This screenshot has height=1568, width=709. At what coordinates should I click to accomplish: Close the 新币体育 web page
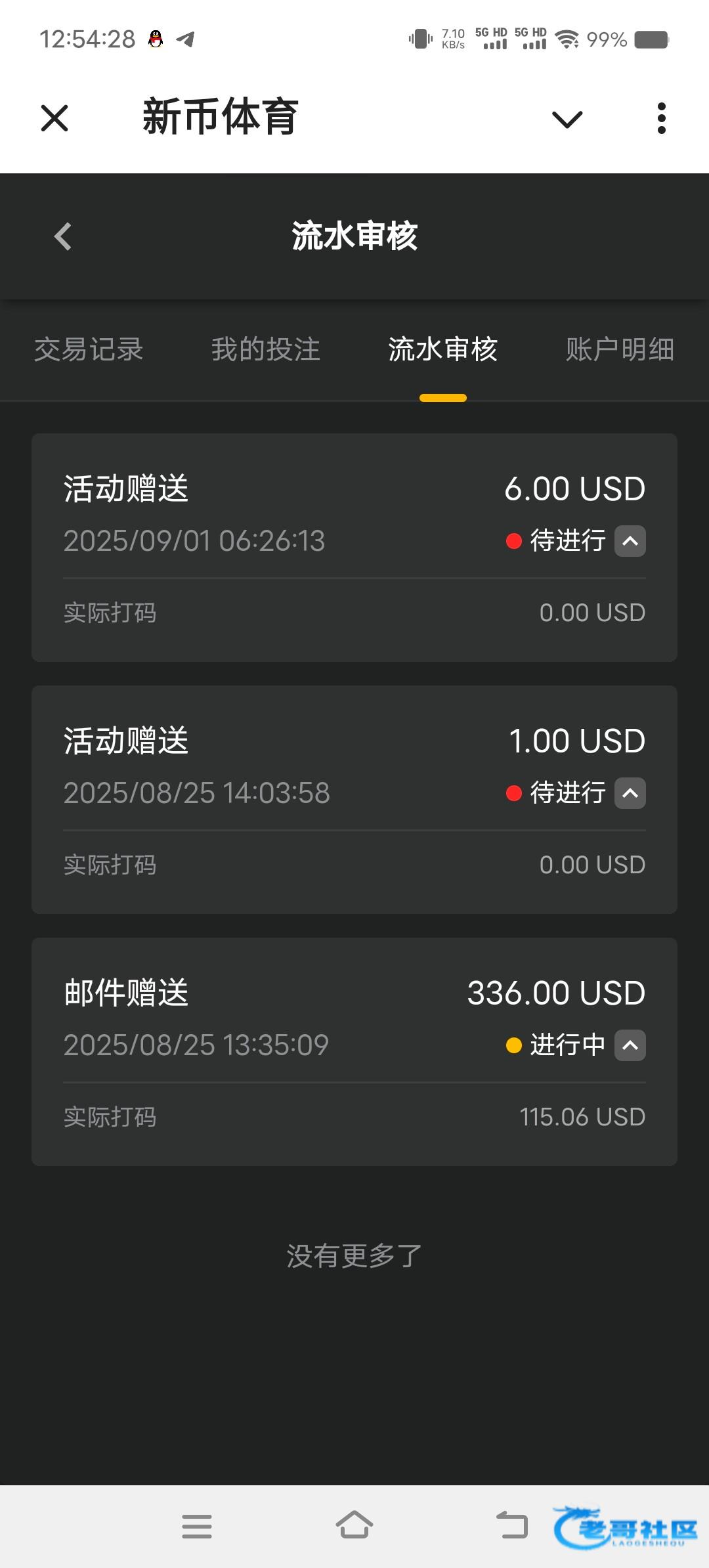coord(54,119)
